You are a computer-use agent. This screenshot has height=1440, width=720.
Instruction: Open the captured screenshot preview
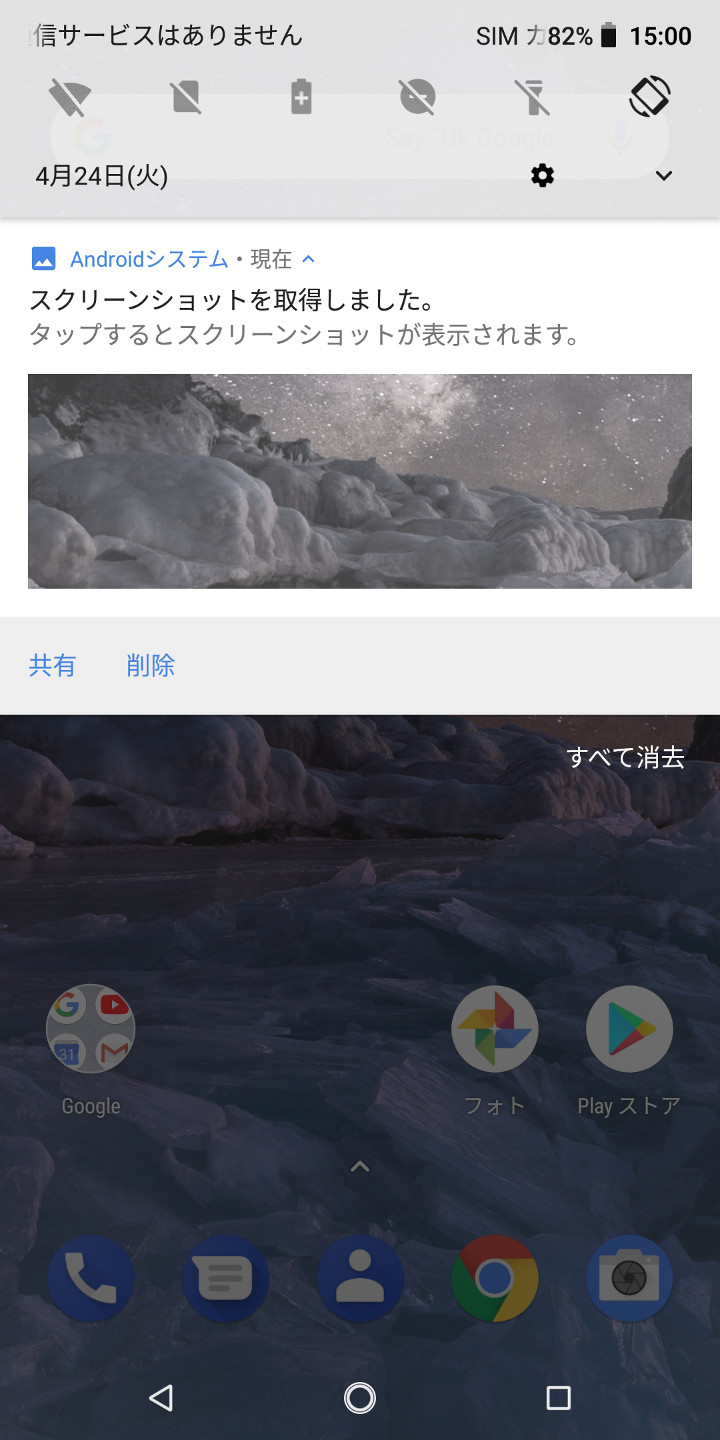[360, 481]
